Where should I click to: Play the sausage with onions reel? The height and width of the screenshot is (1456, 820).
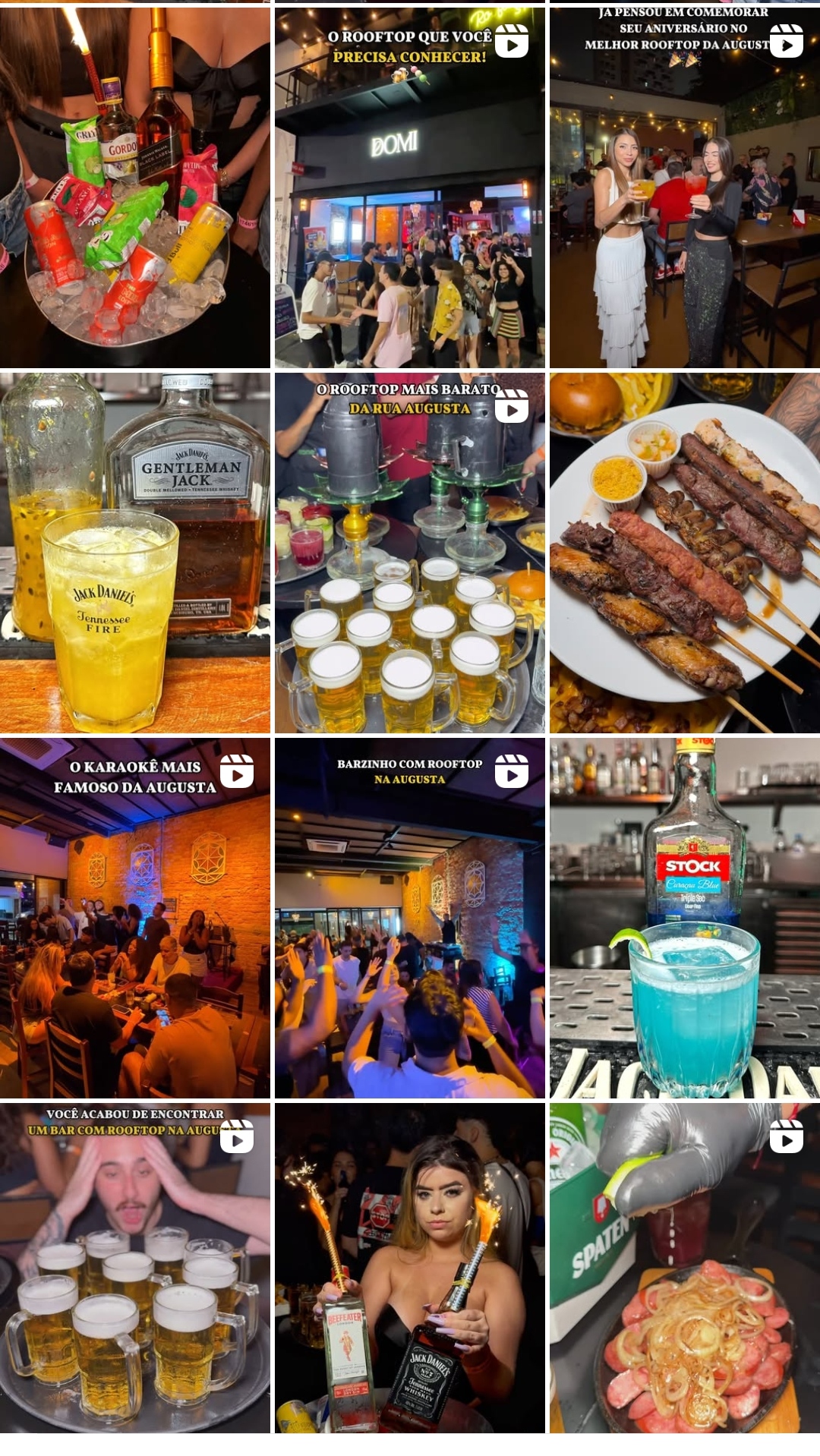coord(685,1268)
